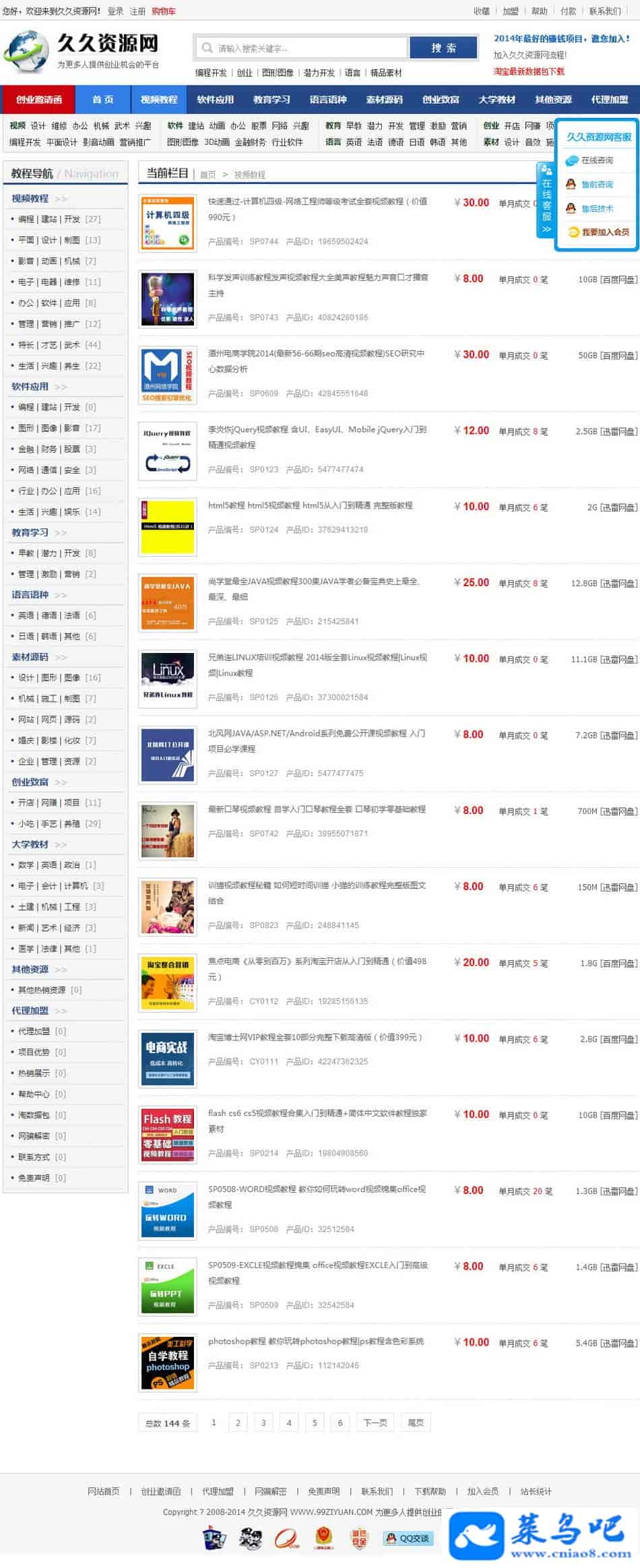Switch to the 首页 home tab
This screenshot has width=640, height=1568.
[102, 100]
